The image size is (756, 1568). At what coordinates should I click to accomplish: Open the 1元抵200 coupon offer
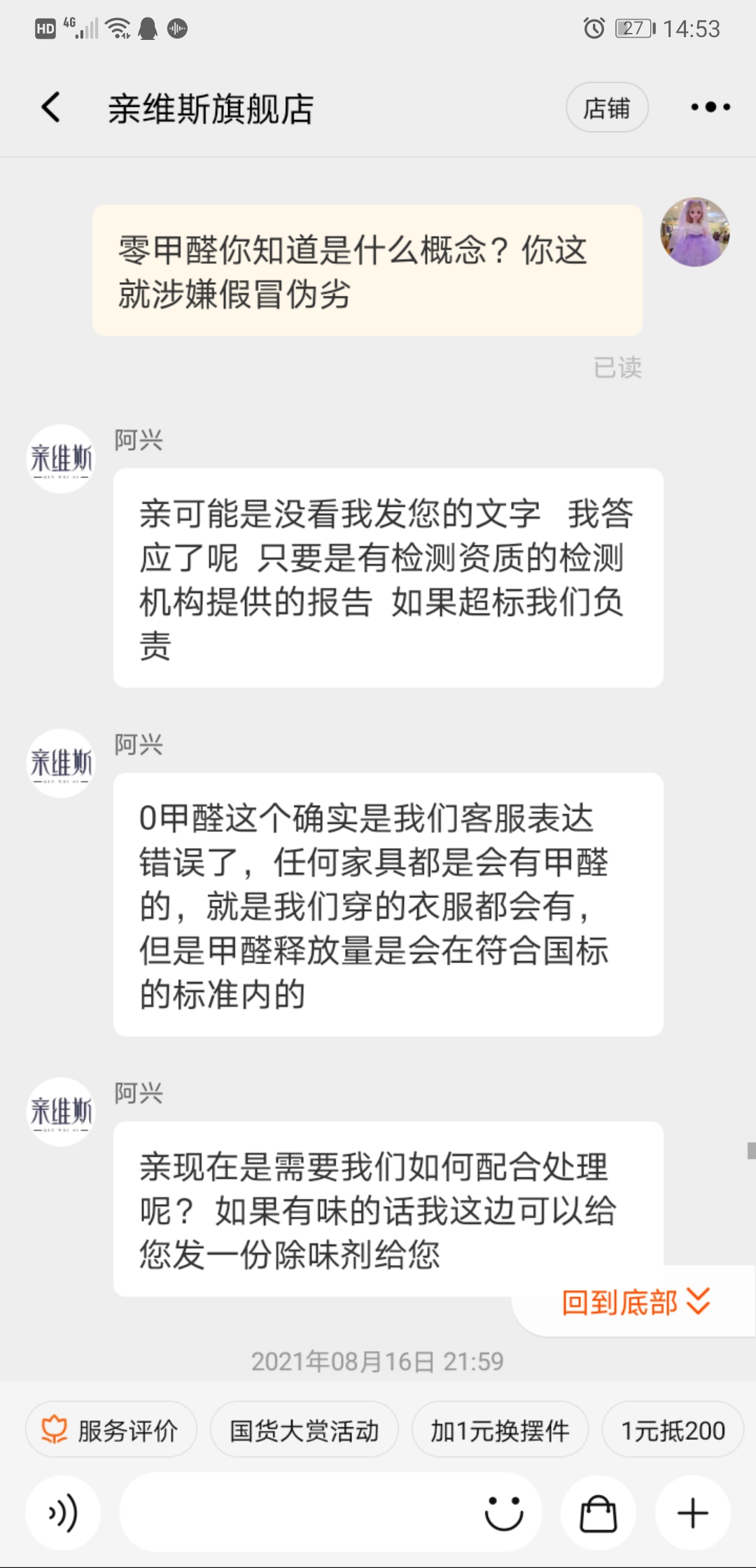pos(673,1429)
